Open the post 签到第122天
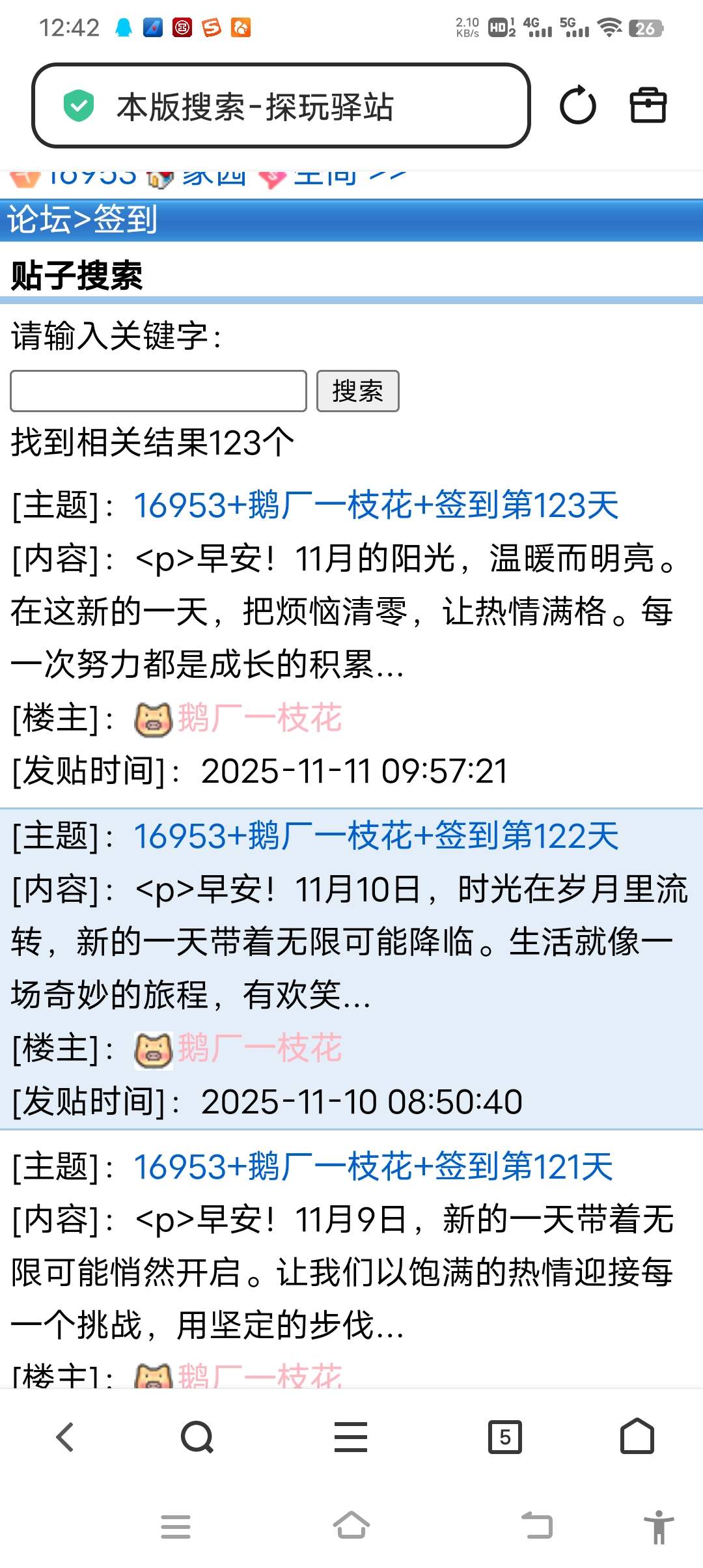 [x=376, y=836]
